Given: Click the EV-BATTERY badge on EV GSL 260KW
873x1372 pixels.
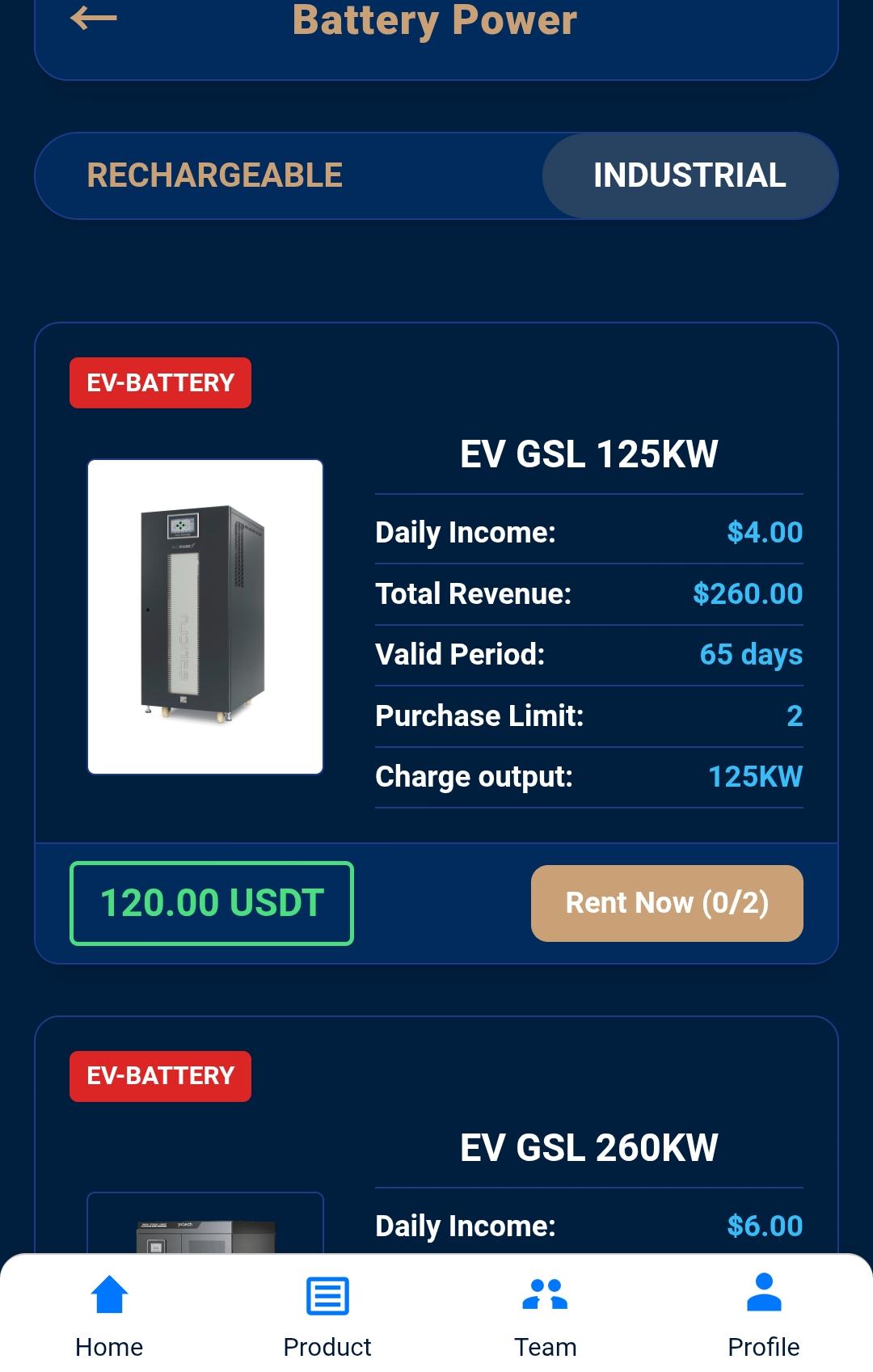Looking at the screenshot, I should click(159, 1076).
